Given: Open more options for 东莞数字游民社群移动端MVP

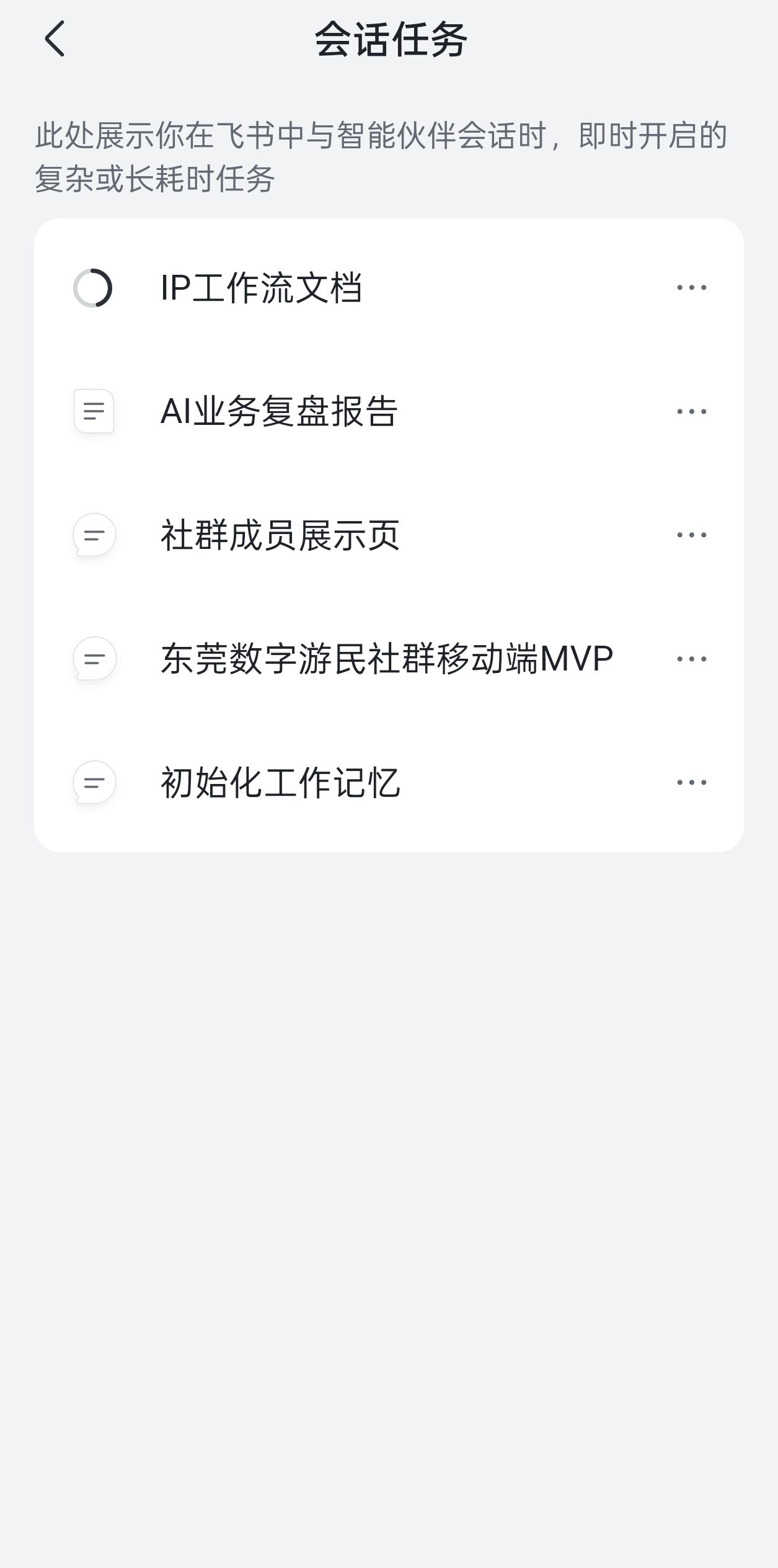Looking at the screenshot, I should tap(691, 659).
